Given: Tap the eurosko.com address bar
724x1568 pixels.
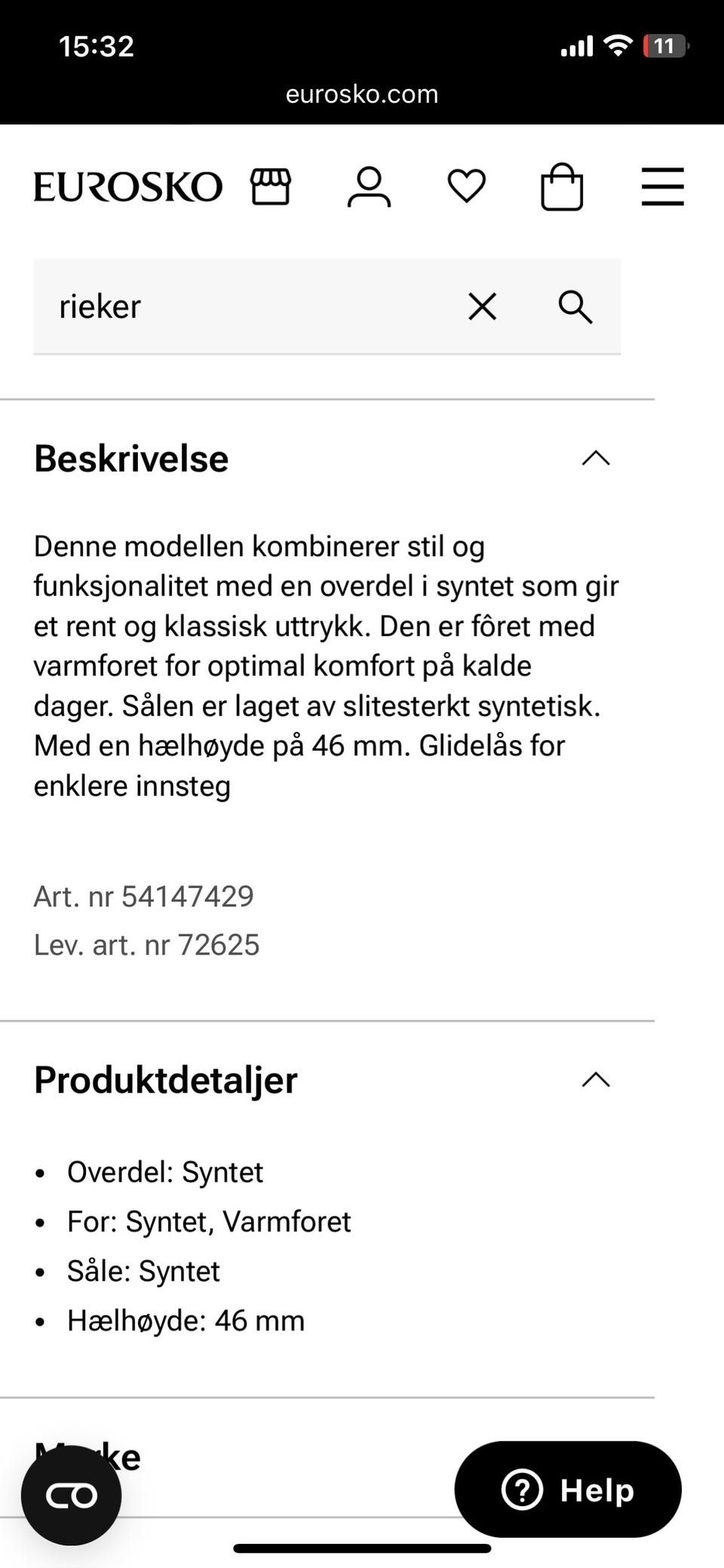Looking at the screenshot, I should 362,94.
